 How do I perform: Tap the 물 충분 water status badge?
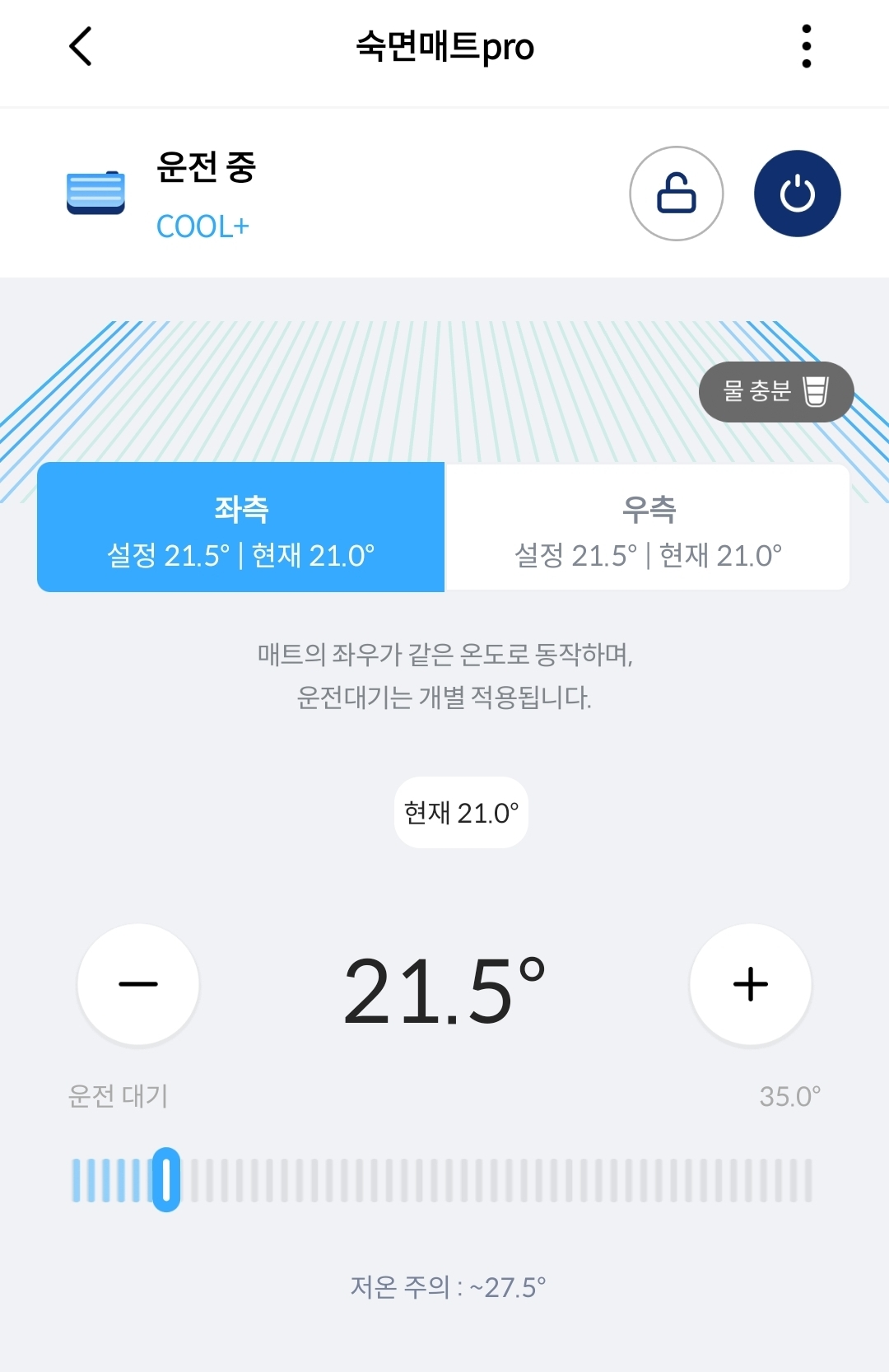click(775, 392)
